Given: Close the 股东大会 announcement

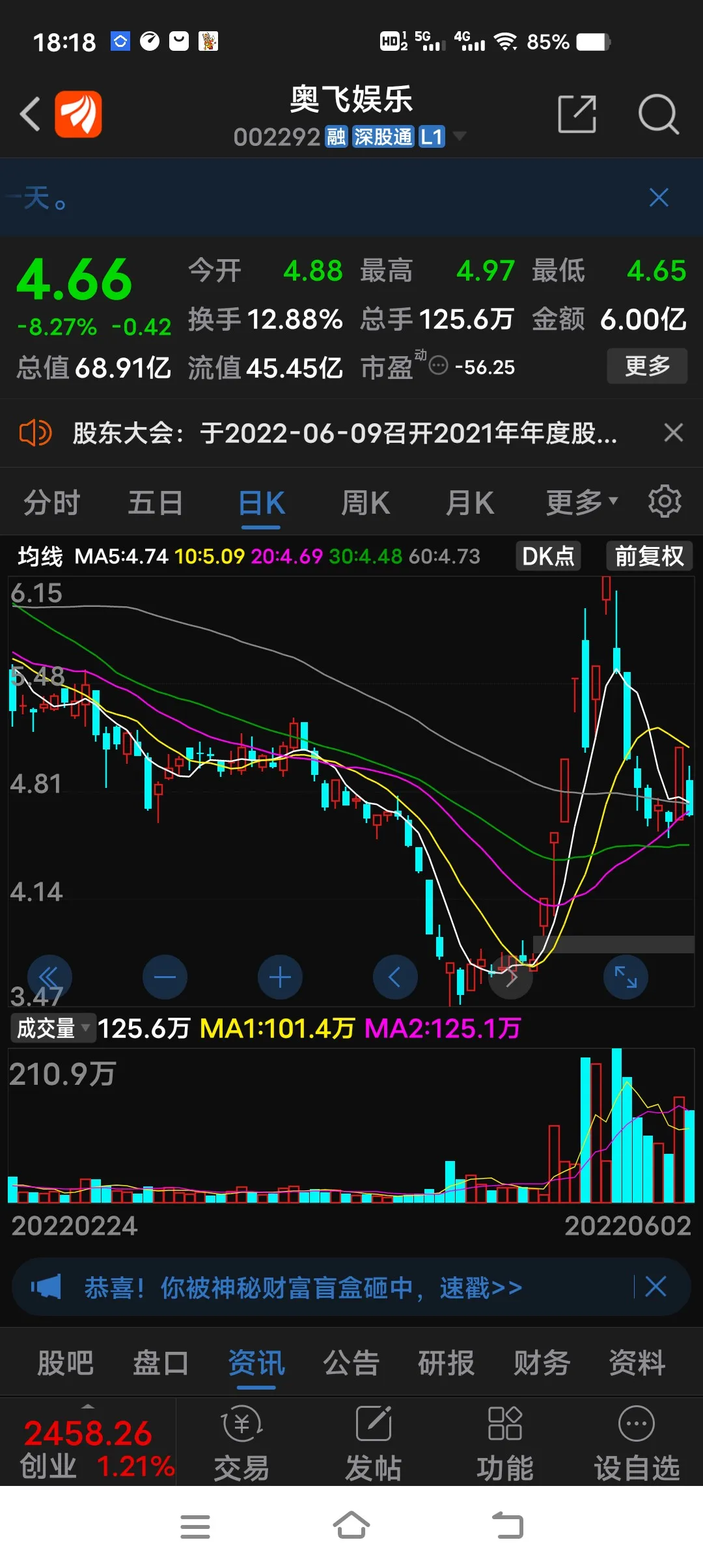Looking at the screenshot, I should (674, 432).
